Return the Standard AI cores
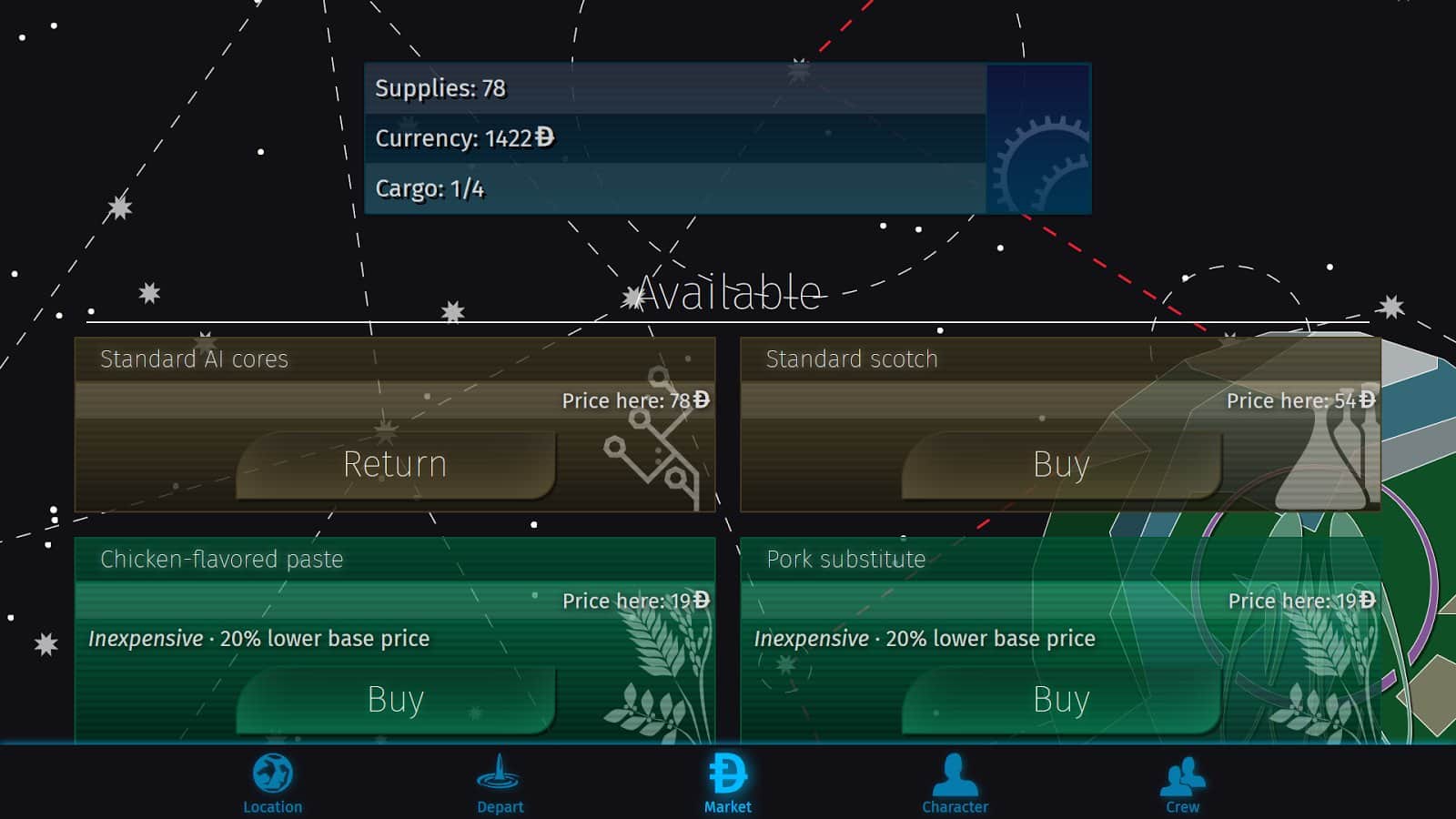The height and width of the screenshot is (819, 1456). click(x=395, y=465)
